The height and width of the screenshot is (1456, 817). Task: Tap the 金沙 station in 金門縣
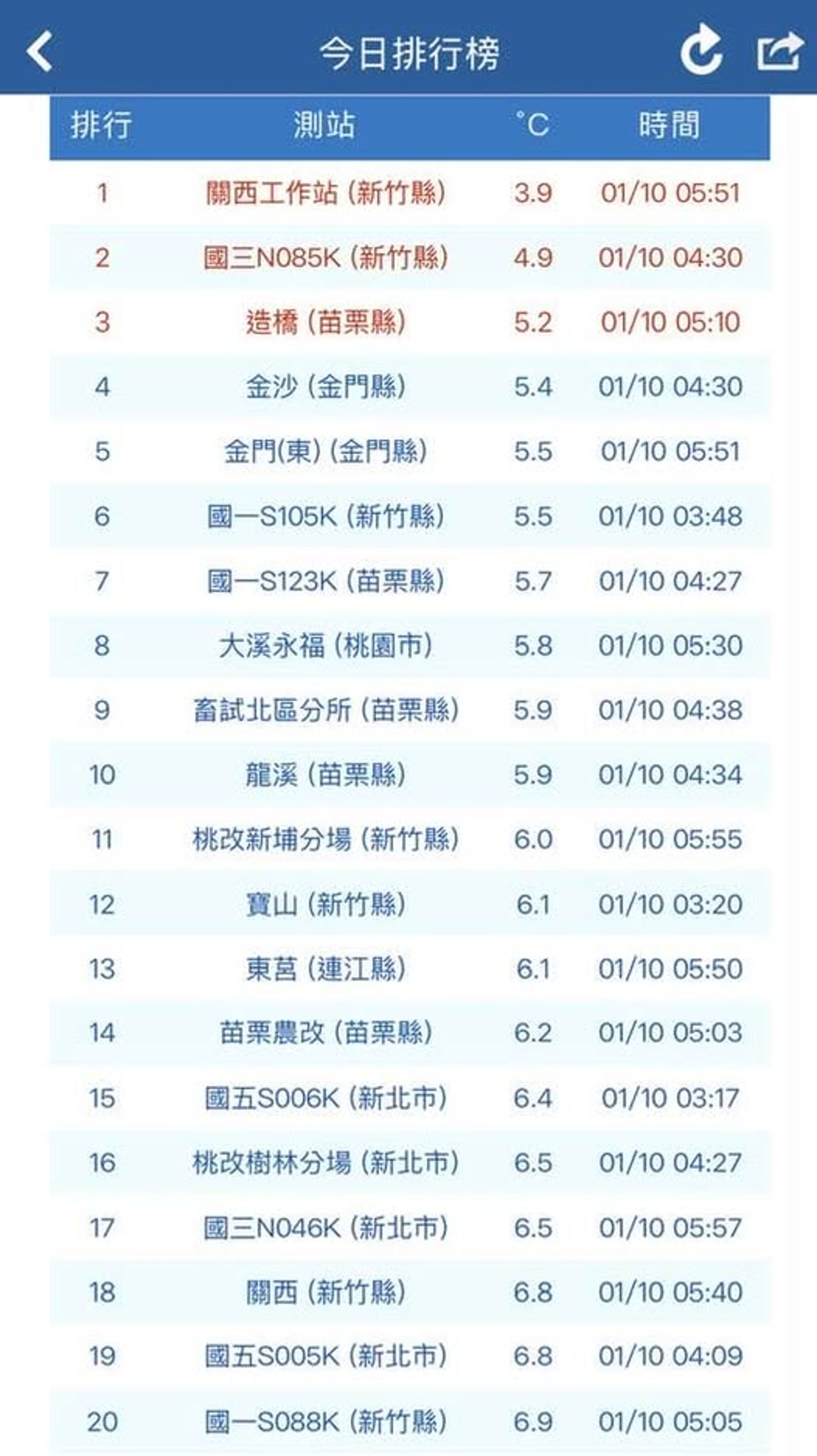click(325, 387)
